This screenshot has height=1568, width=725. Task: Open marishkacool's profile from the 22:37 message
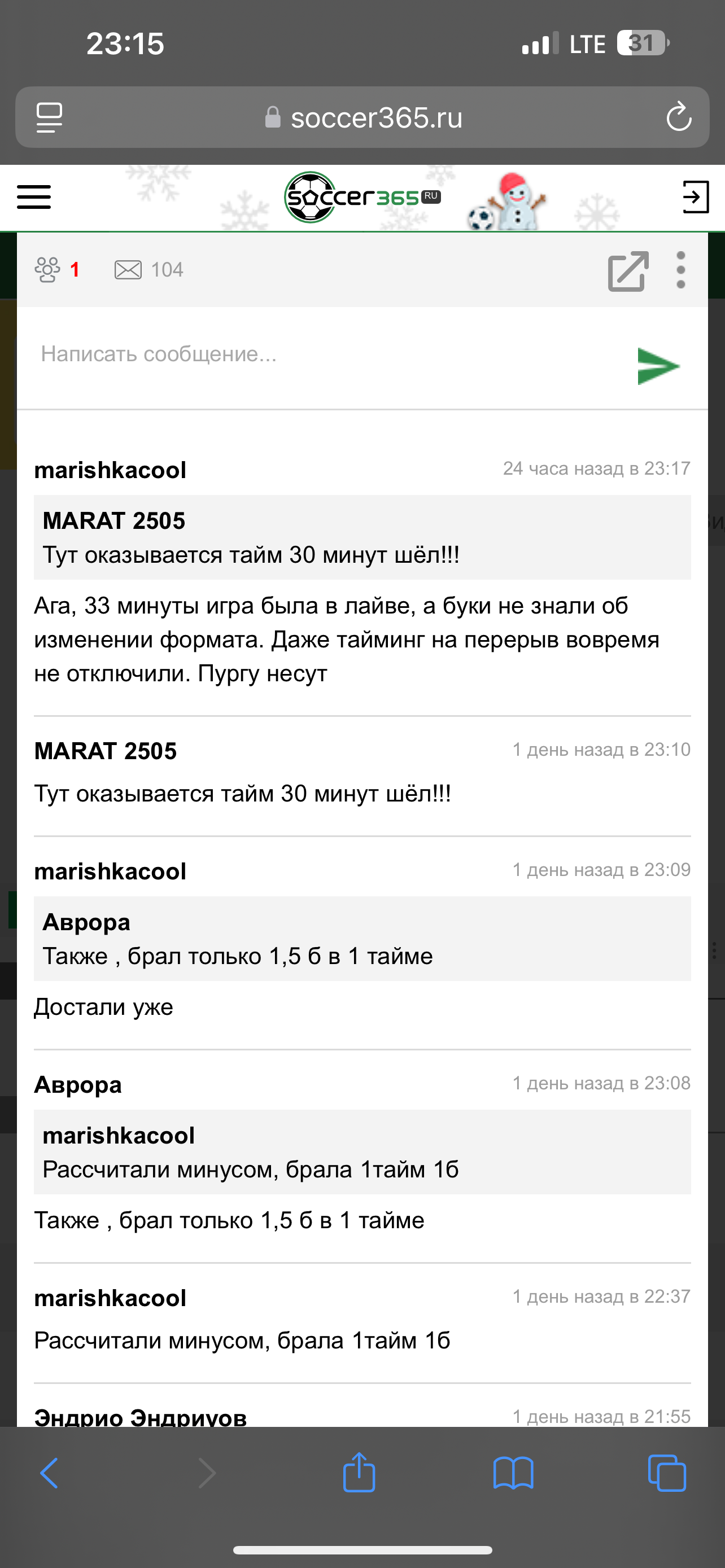coord(110,1298)
